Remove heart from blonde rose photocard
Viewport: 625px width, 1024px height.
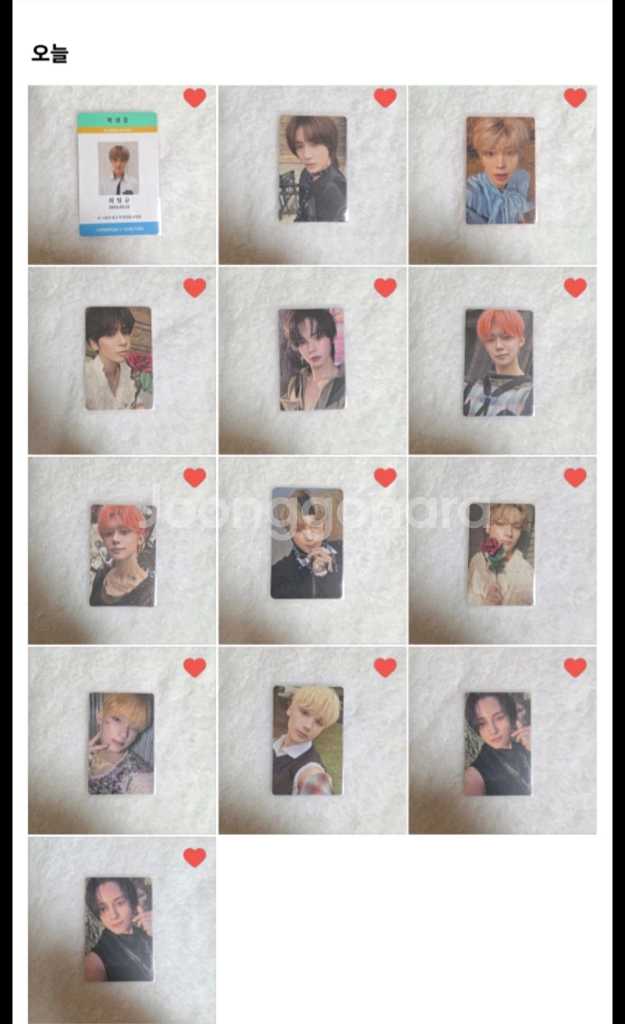coord(575,478)
